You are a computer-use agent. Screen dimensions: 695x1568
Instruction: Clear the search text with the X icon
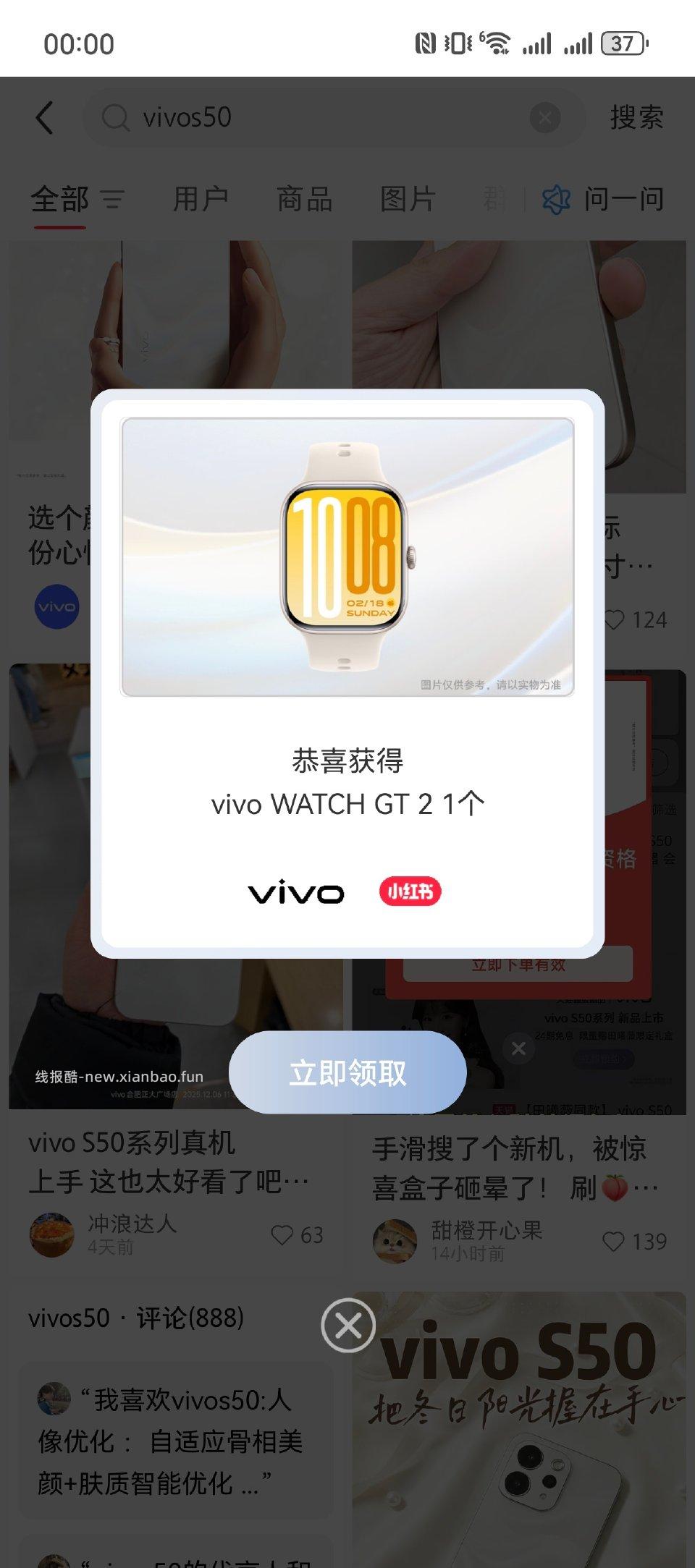(546, 118)
